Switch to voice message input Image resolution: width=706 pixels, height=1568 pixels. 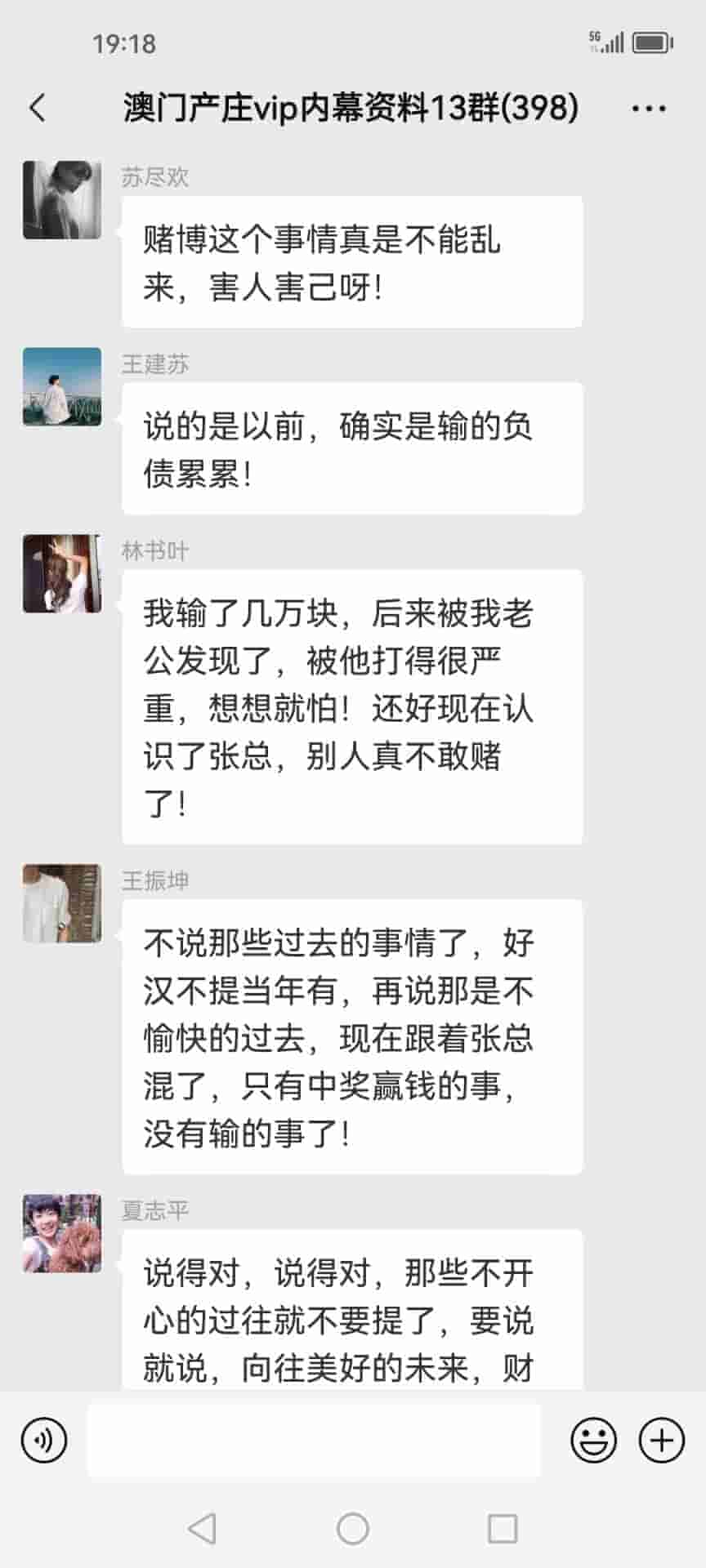click(44, 1440)
